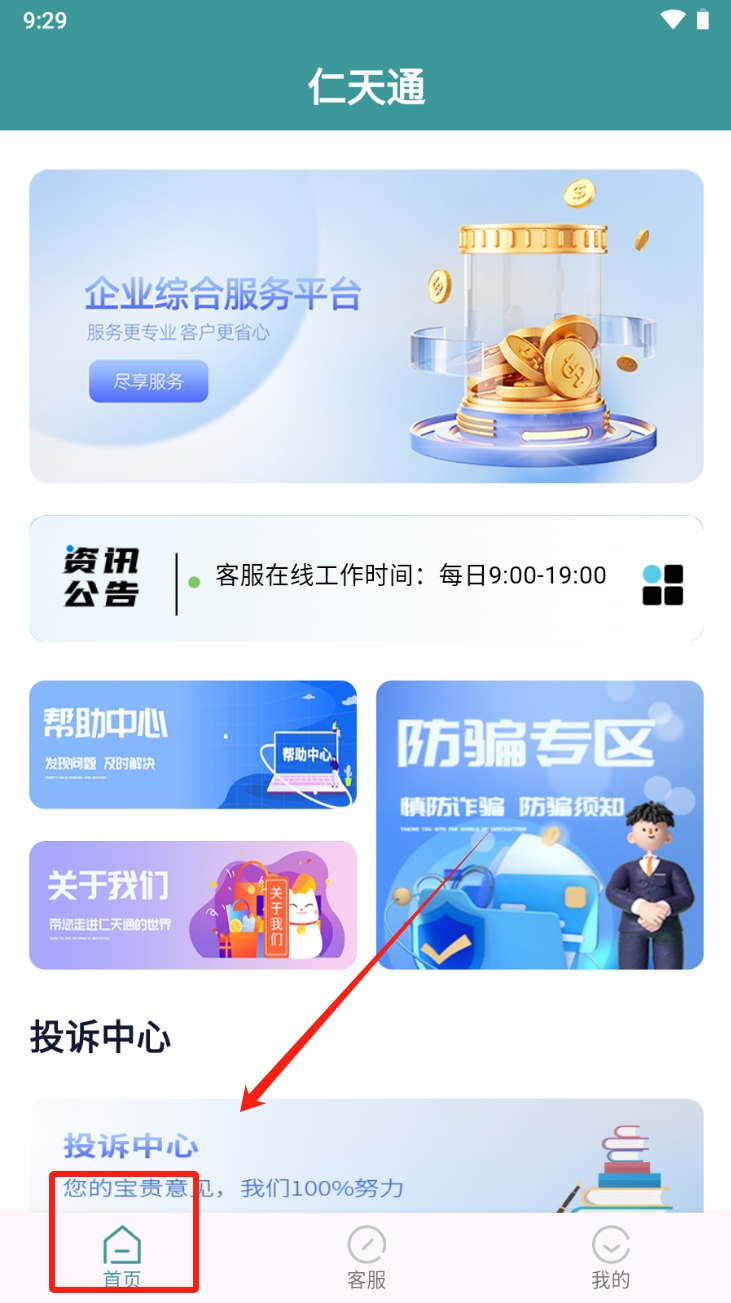Screen dimensions: 731x1303
Task: Switch to the 首页 tab
Action: [x=122, y=1258]
